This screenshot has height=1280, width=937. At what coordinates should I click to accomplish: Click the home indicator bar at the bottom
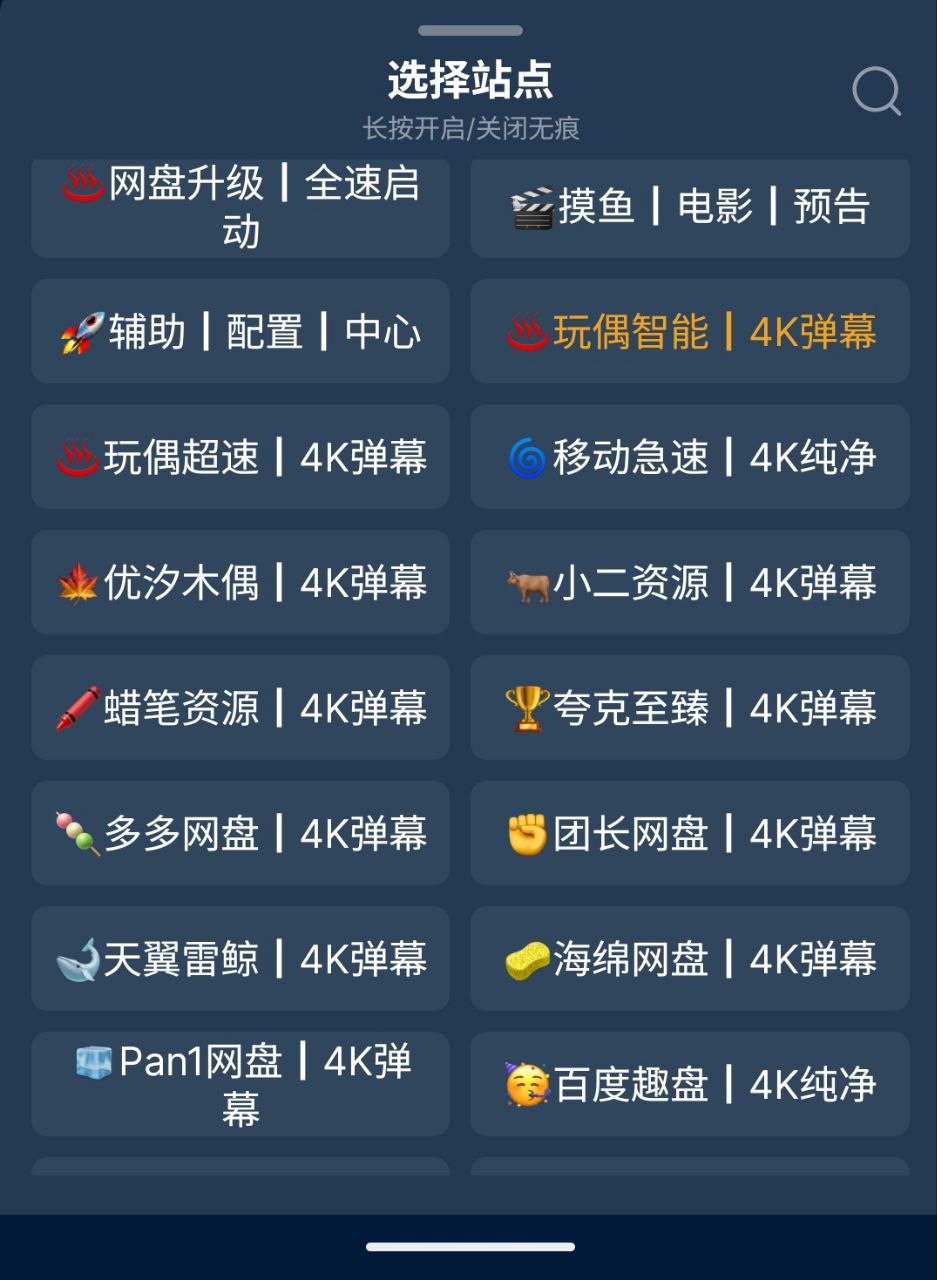tap(468, 1246)
